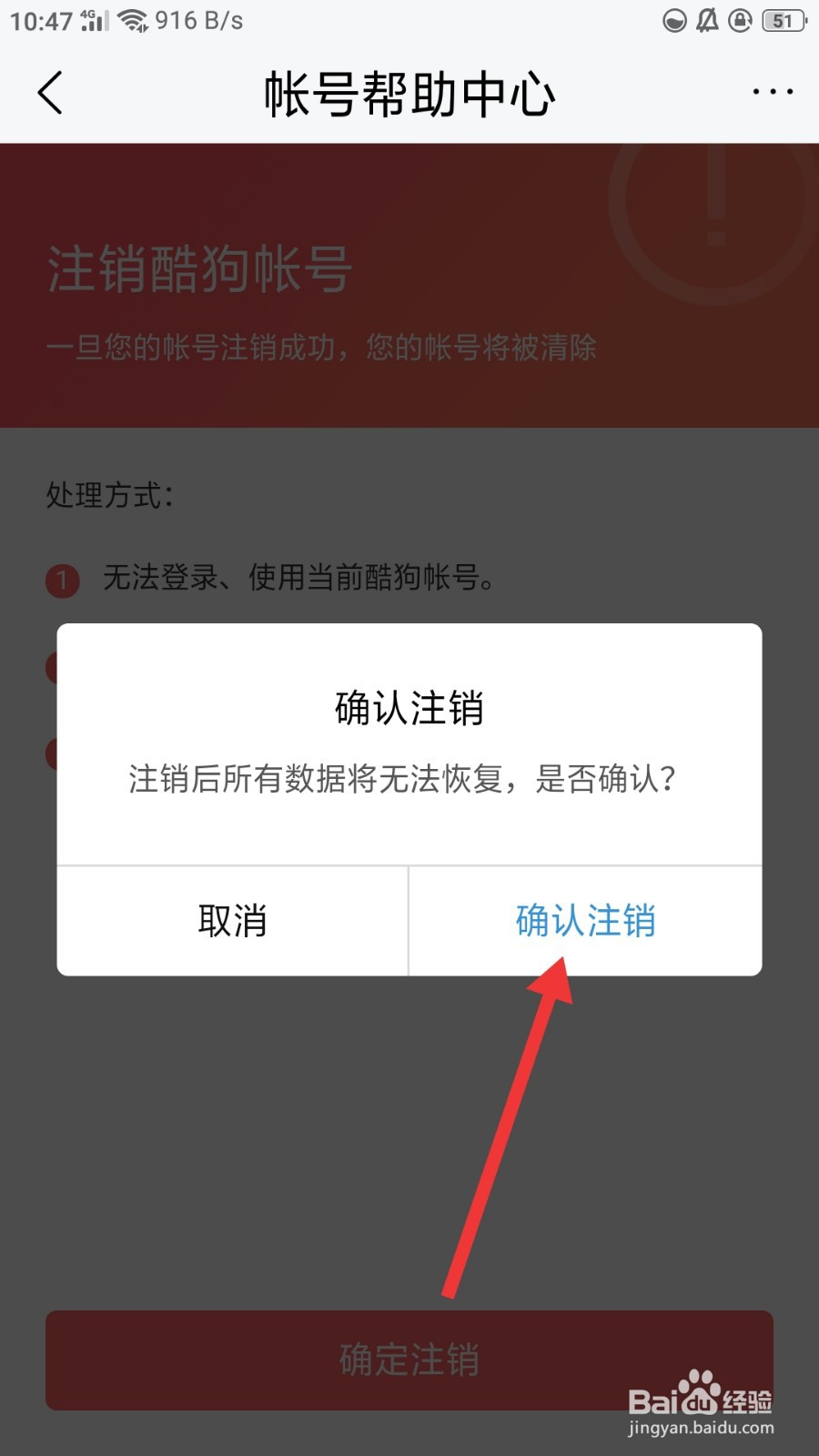Tap the 取消 cancel button
819x1456 pixels.
(231, 921)
